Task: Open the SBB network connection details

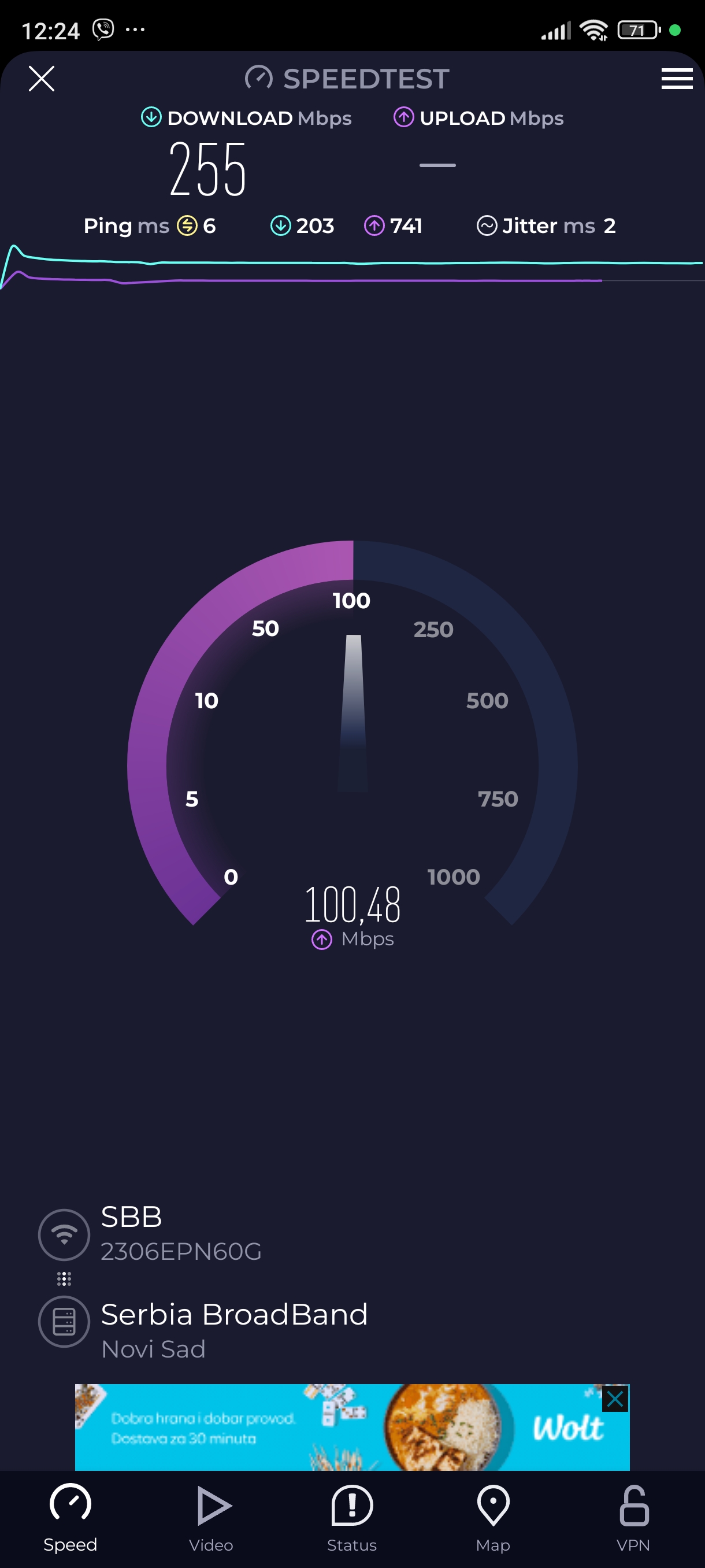Action: pos(180,1233)
